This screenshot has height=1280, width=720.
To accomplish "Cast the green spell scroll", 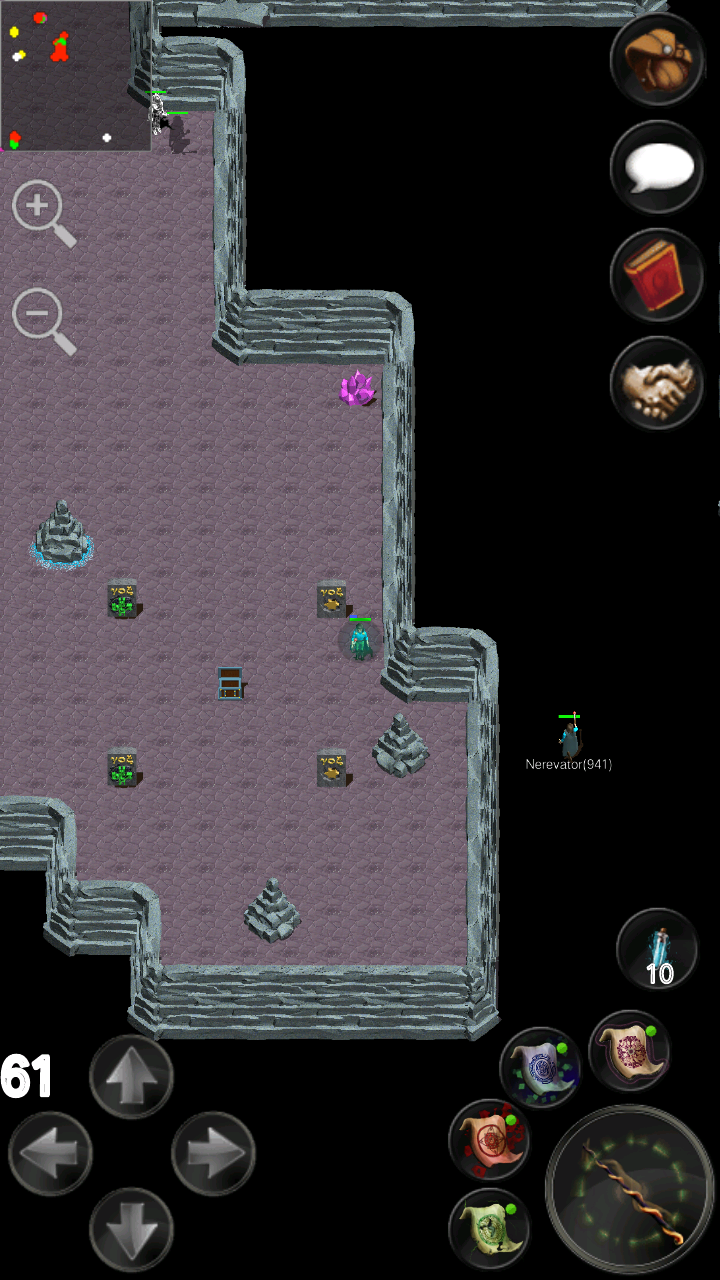I will point(489,1229).
